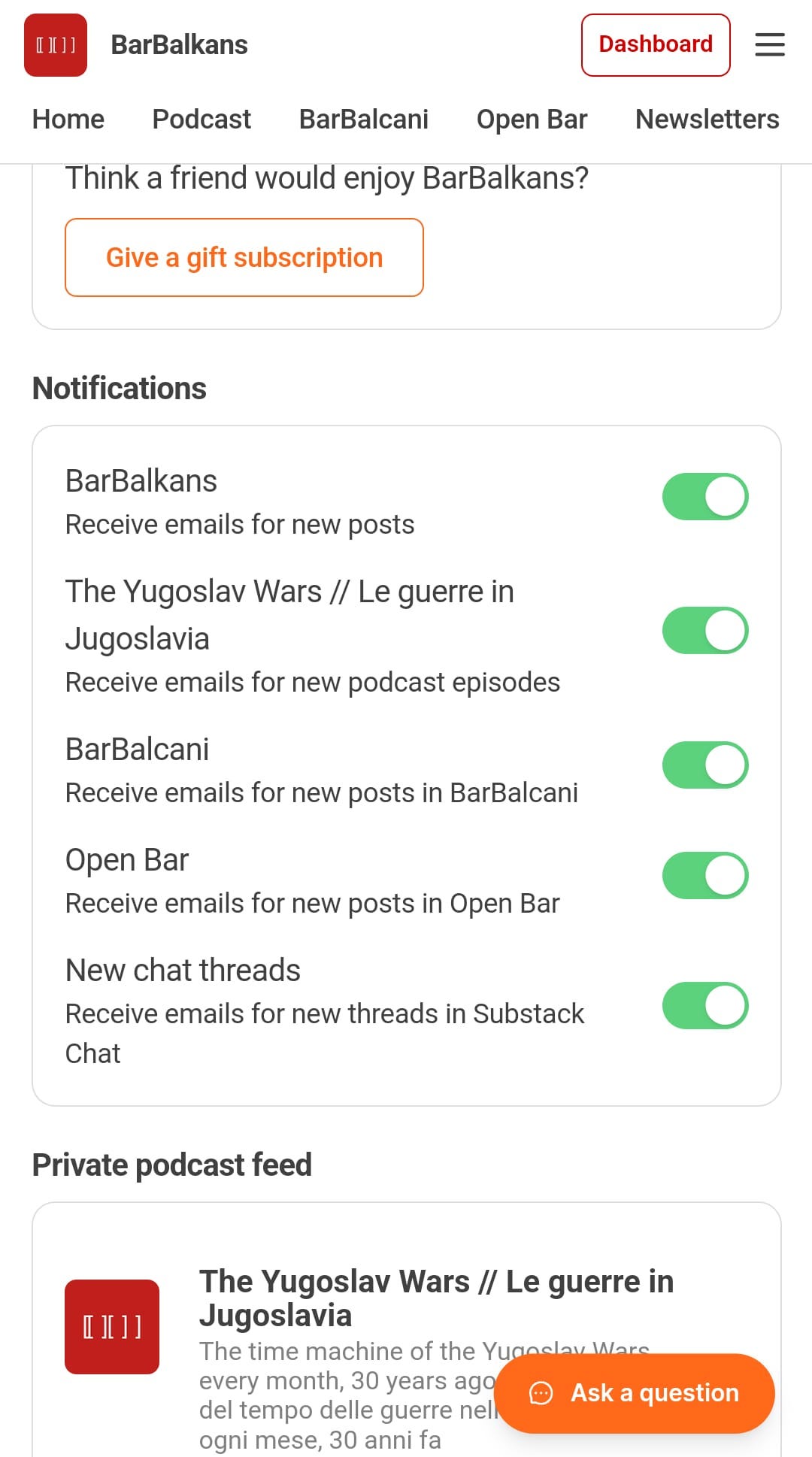Switch off Open Bar post emails

pos(705,875)
